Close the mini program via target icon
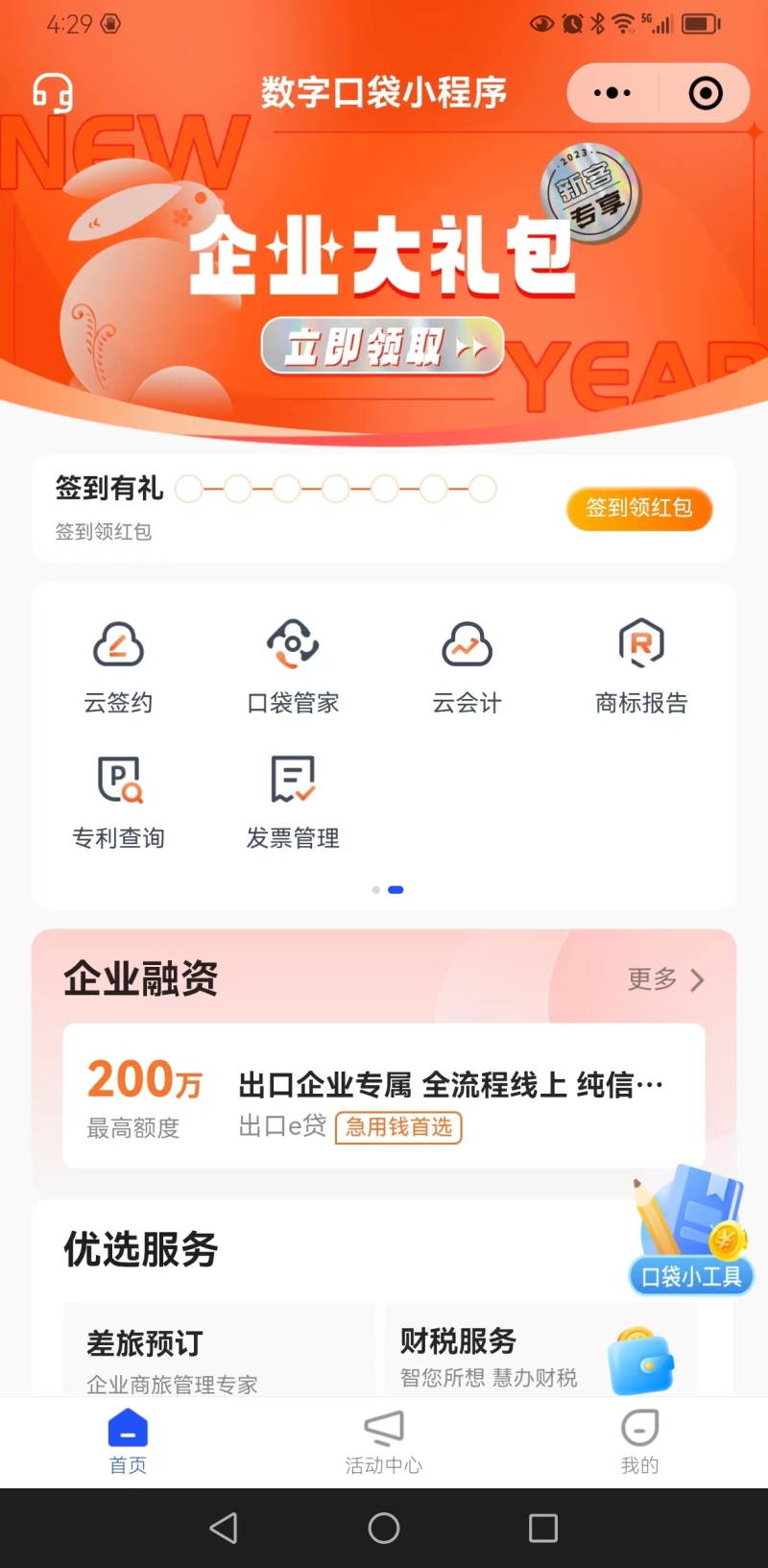 pyautogui.click(x=706, y=93)
